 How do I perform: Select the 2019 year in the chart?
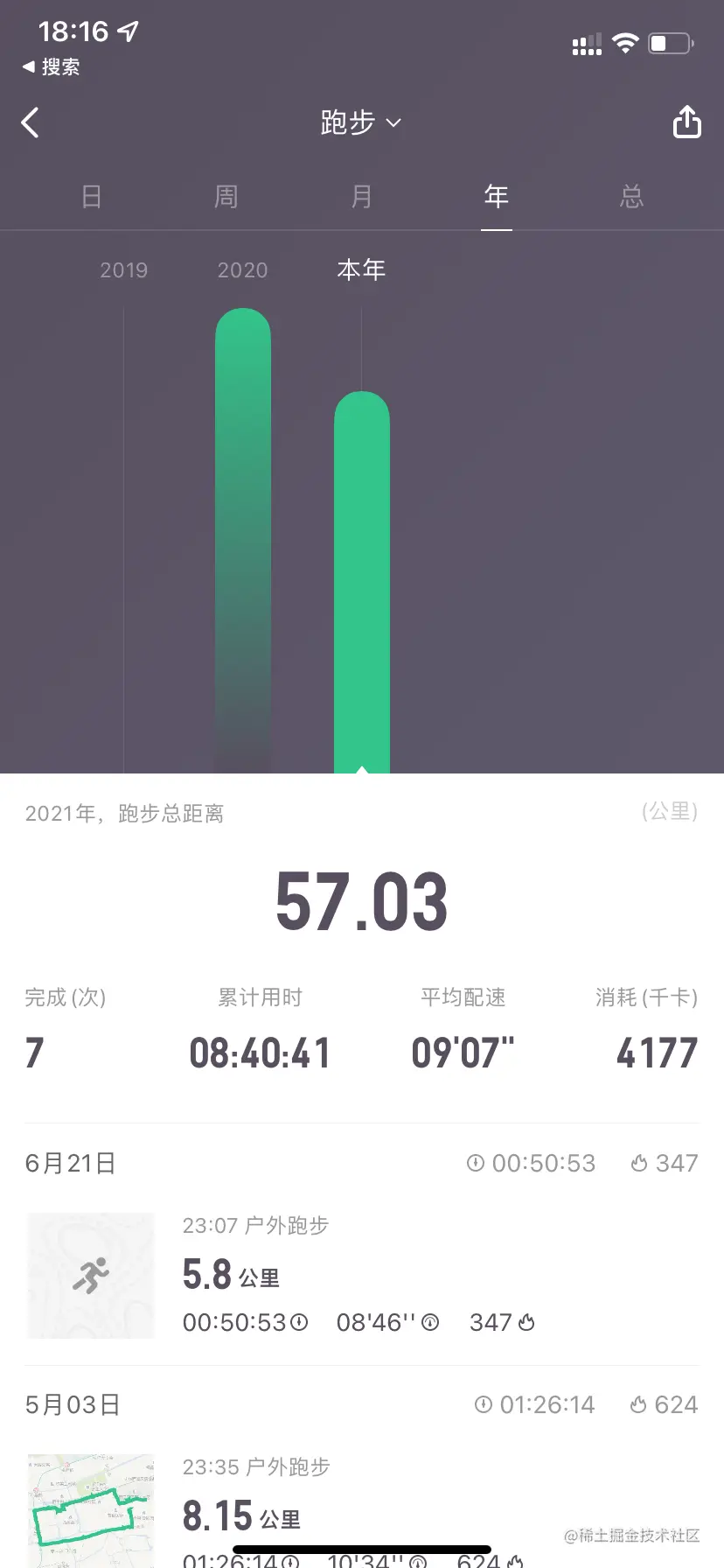tap(123, 270)
